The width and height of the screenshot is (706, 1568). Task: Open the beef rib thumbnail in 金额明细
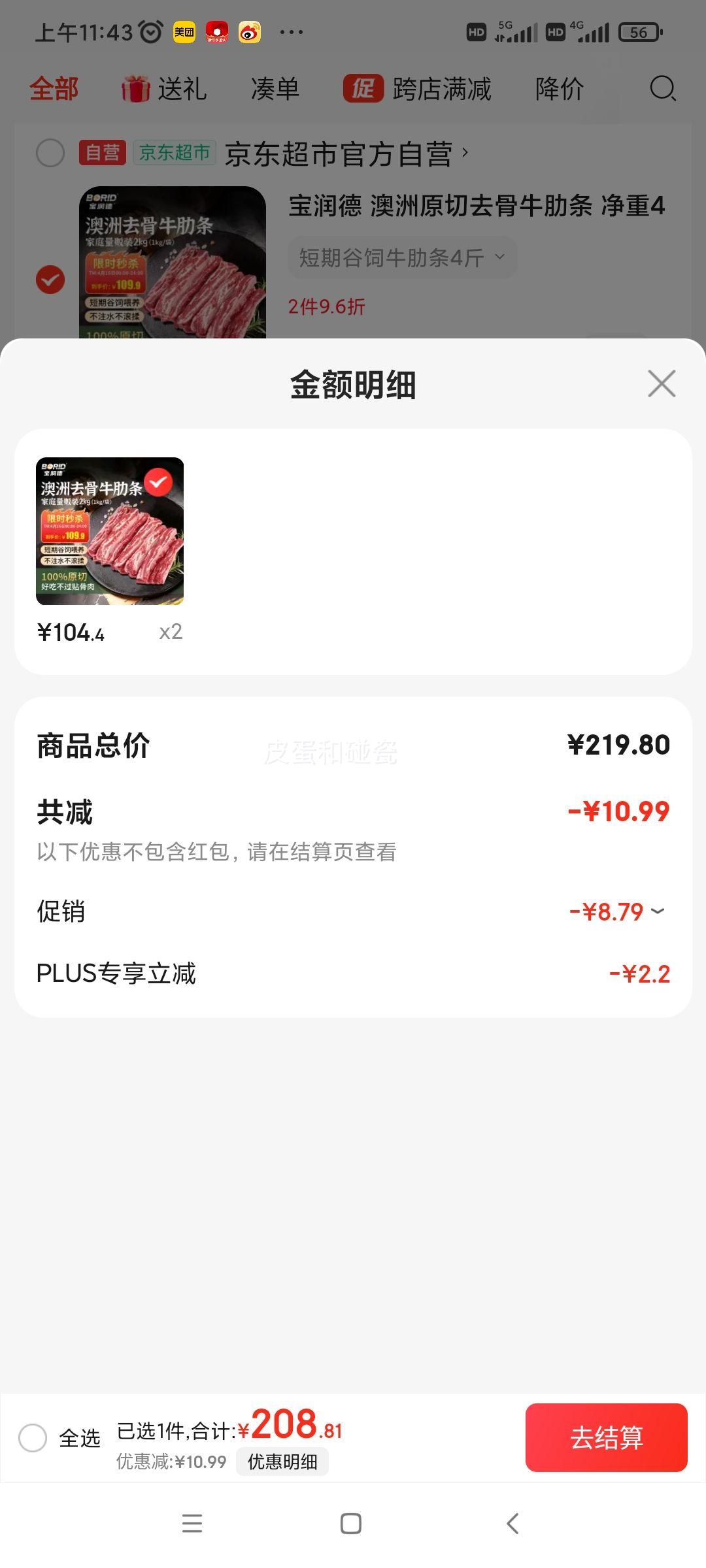pos(110,531)
